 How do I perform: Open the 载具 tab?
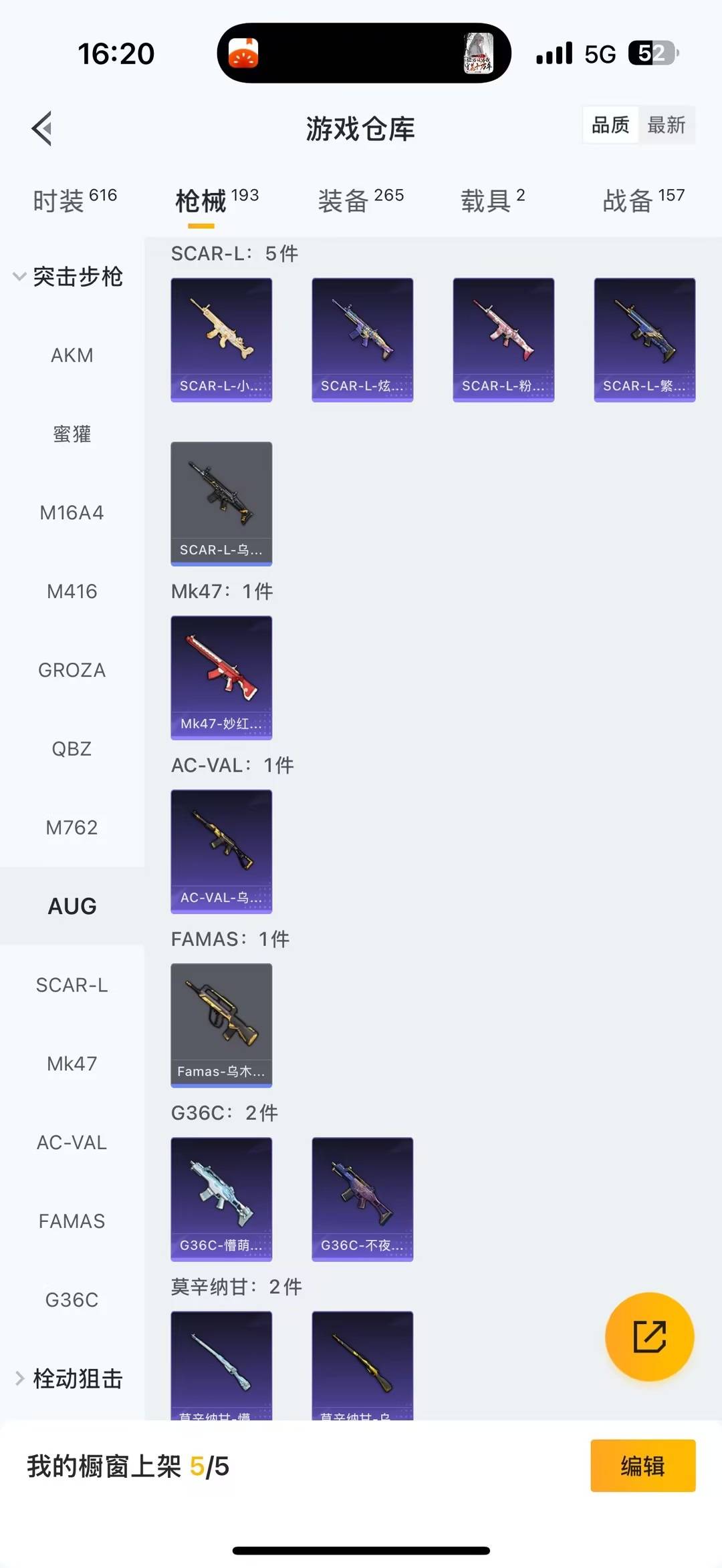492,200
